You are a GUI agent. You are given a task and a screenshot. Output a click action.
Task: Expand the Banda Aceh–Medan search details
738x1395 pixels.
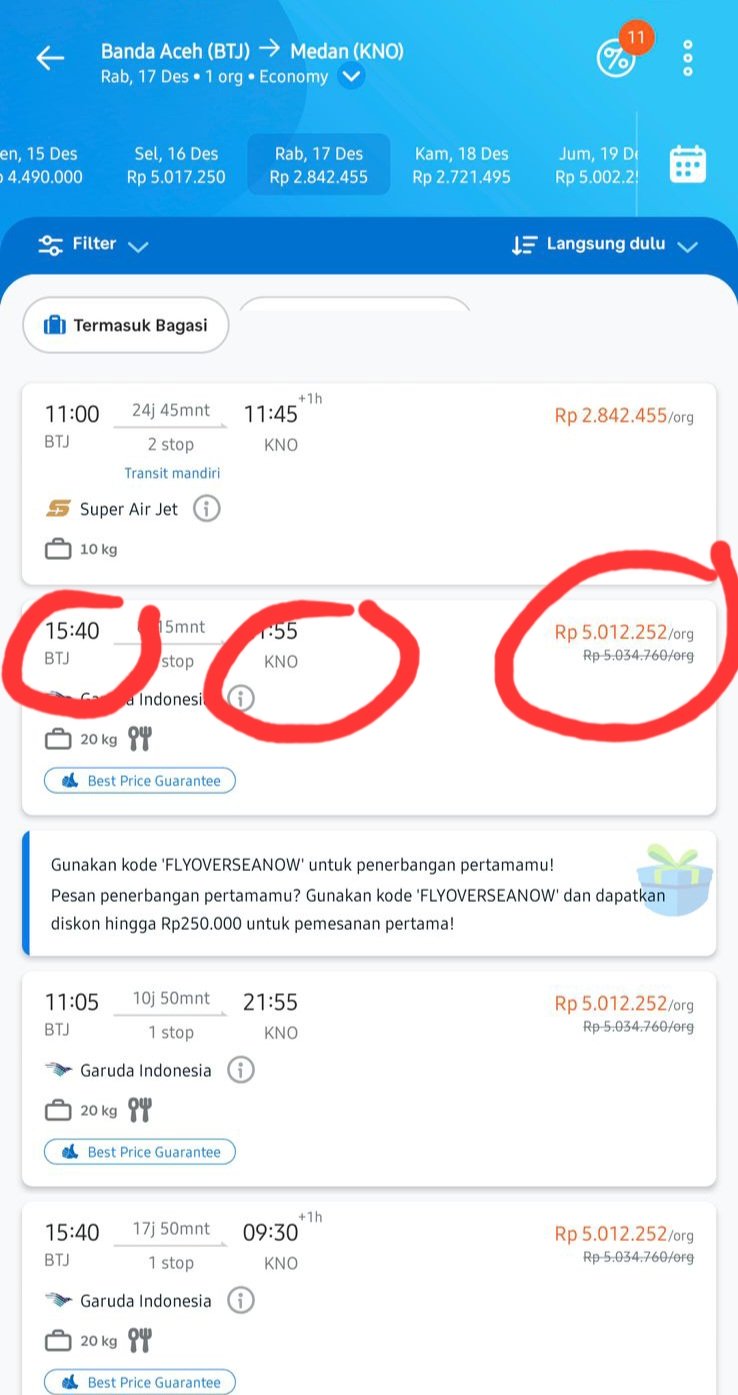tap(351, 76)
